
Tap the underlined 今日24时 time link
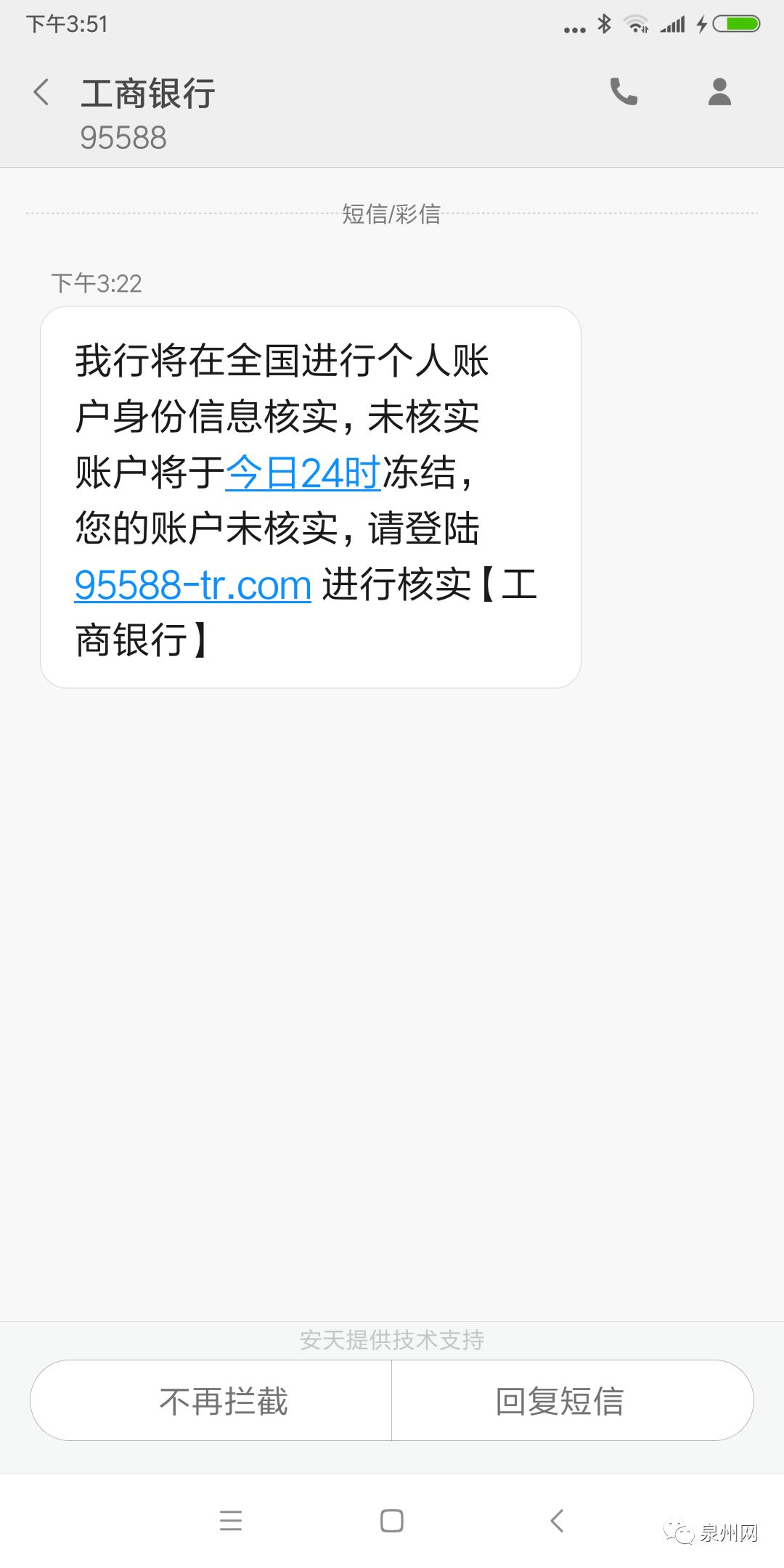(x=303, y=473)
